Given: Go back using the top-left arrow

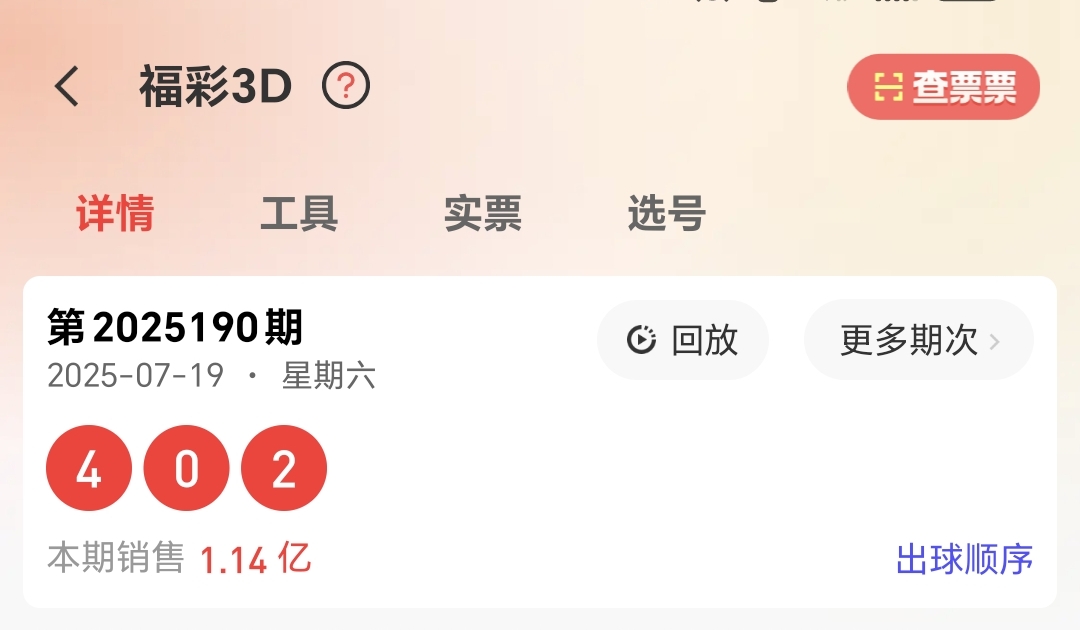Looking at the screenshot, I should (x=67, y=87).
